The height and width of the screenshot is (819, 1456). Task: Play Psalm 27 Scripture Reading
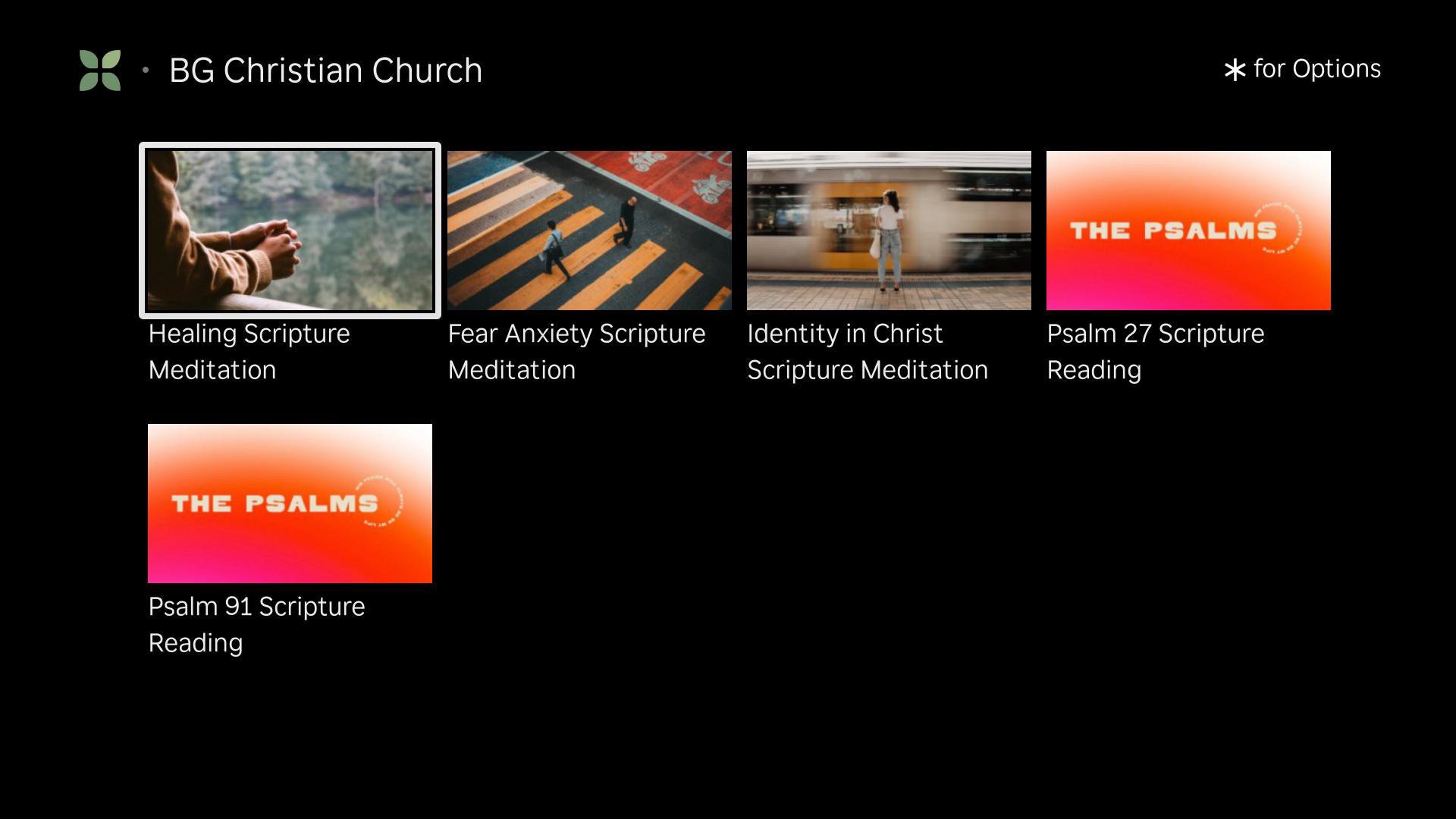1188,231
